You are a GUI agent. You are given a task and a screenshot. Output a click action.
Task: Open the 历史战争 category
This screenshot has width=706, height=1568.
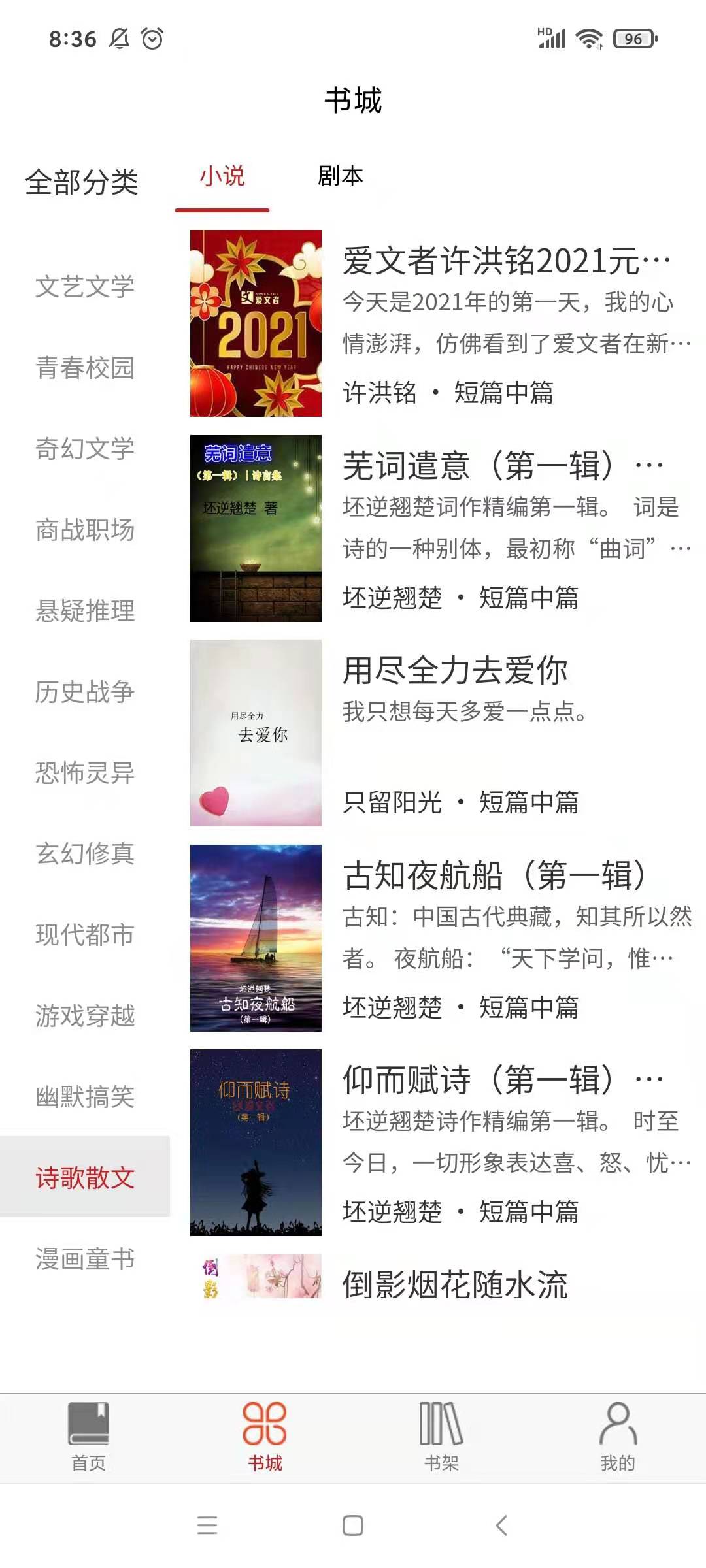pos(85,692)
